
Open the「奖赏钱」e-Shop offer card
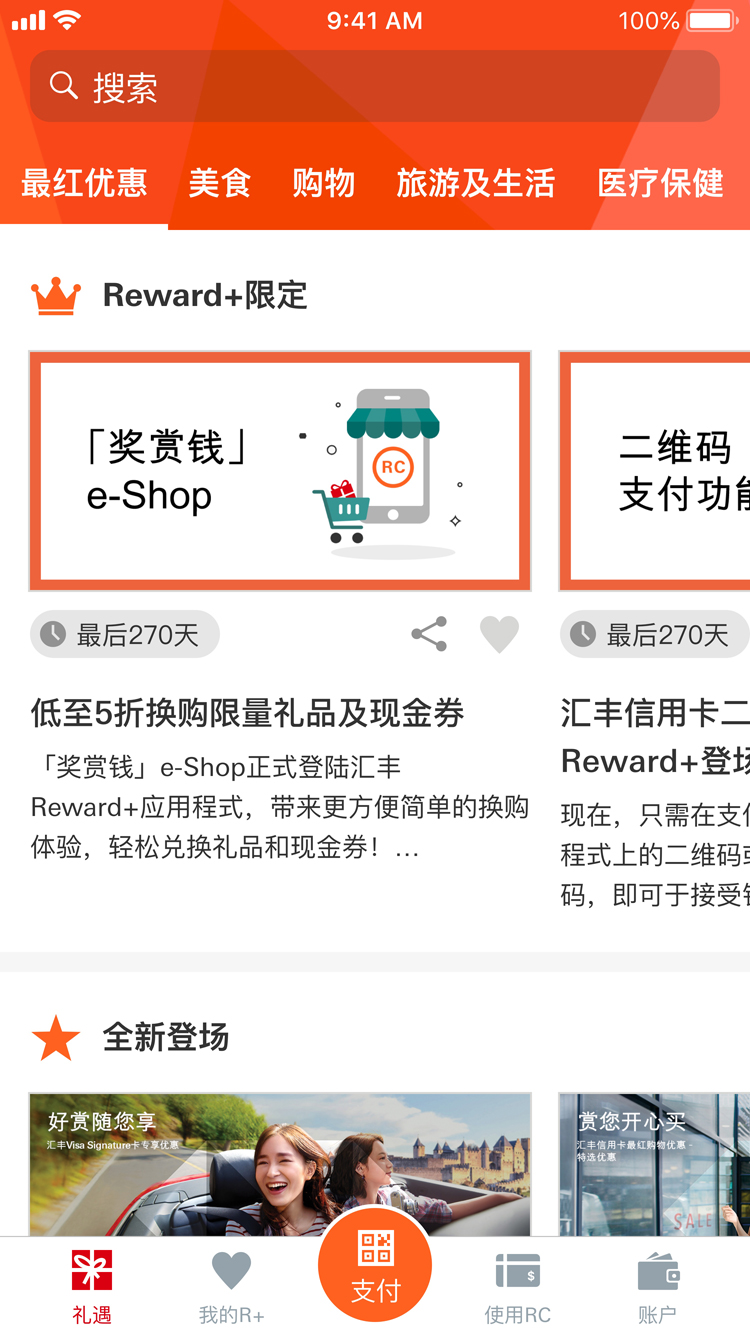(280, 471)
